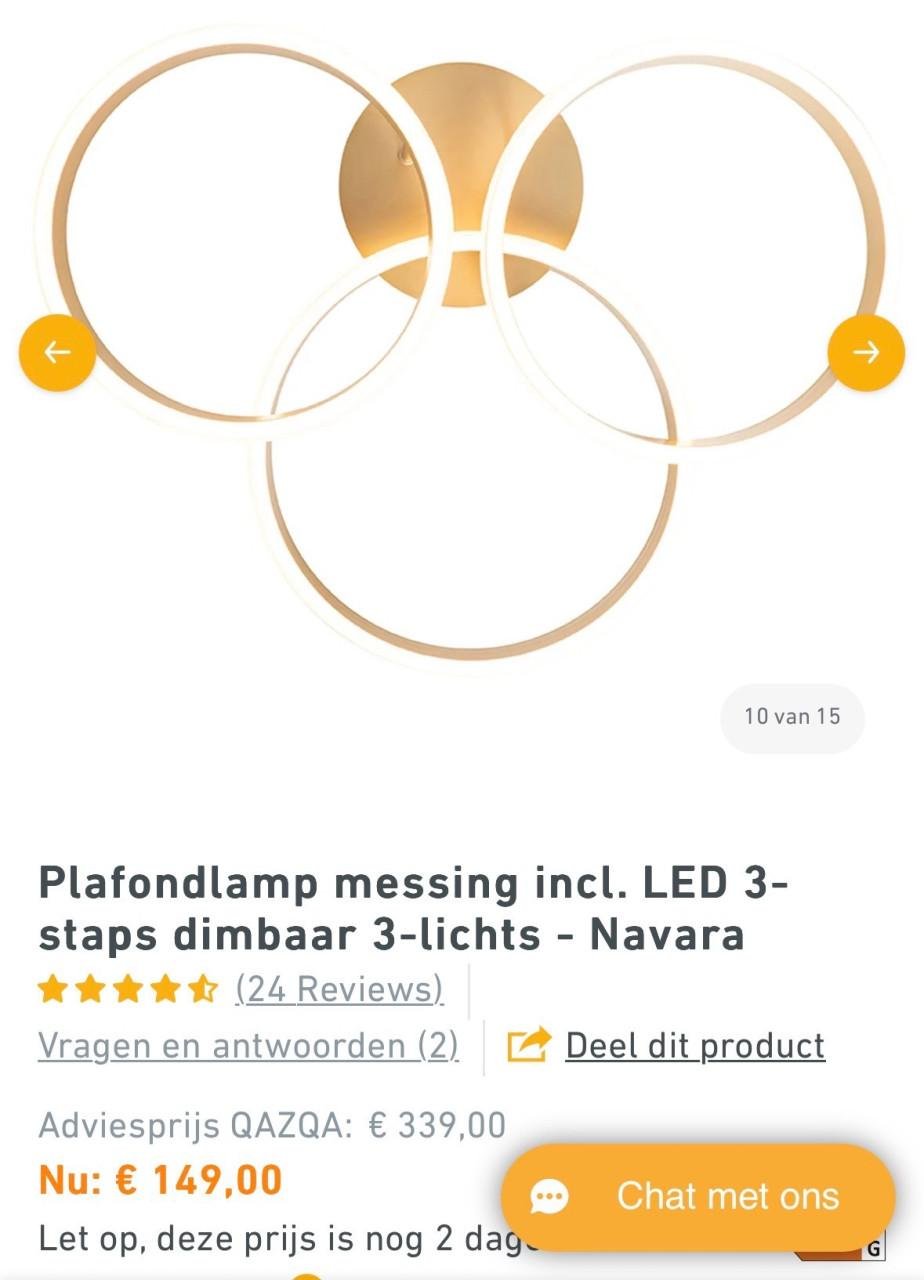Viewport: 924px width, 1280px height.
Task: Select the half-filled fifth star
Action: coord(203,989)
